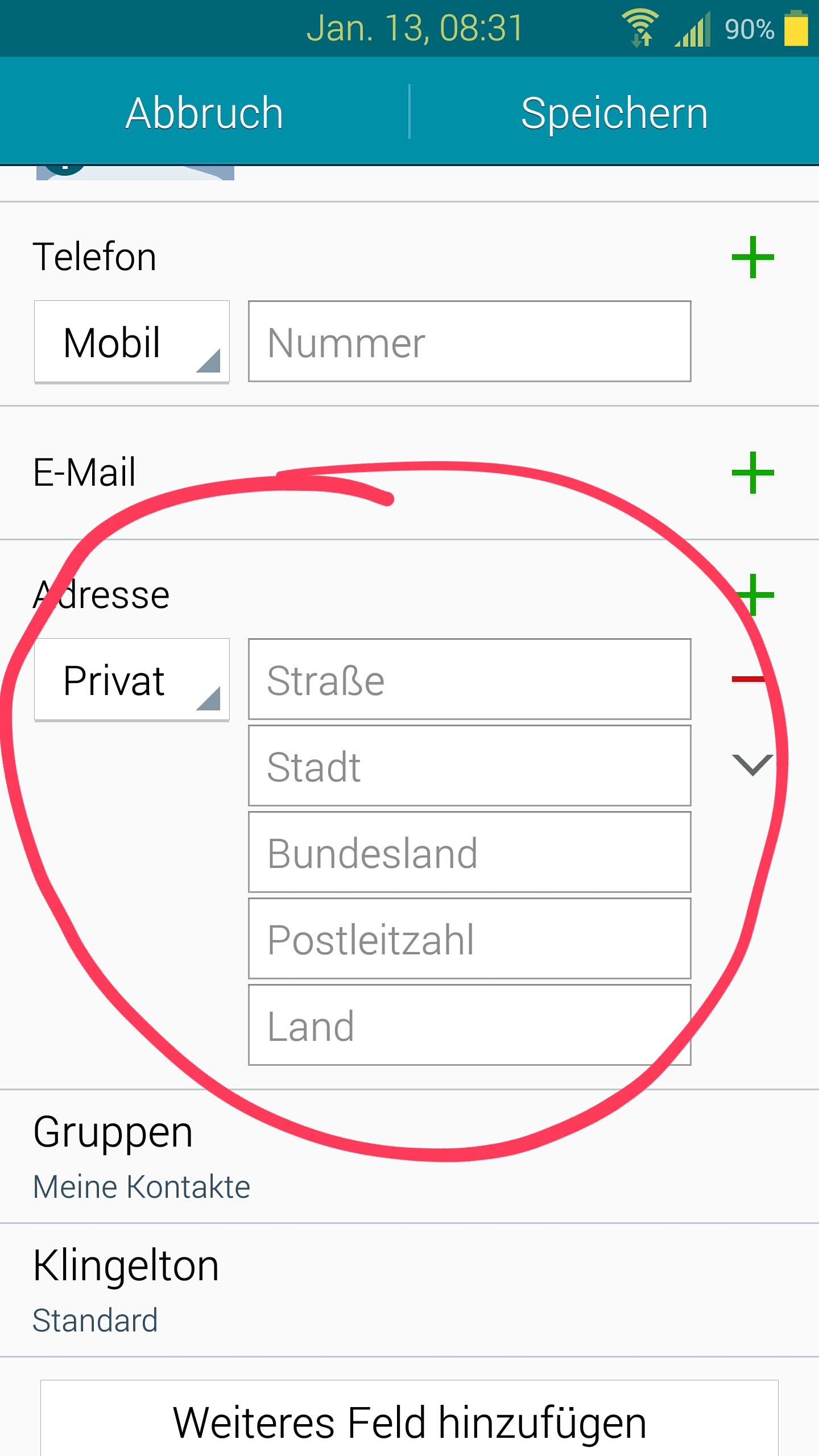Select the Land field
The width and height of the screenshot is (819, 1456).
click(470, 1025)
